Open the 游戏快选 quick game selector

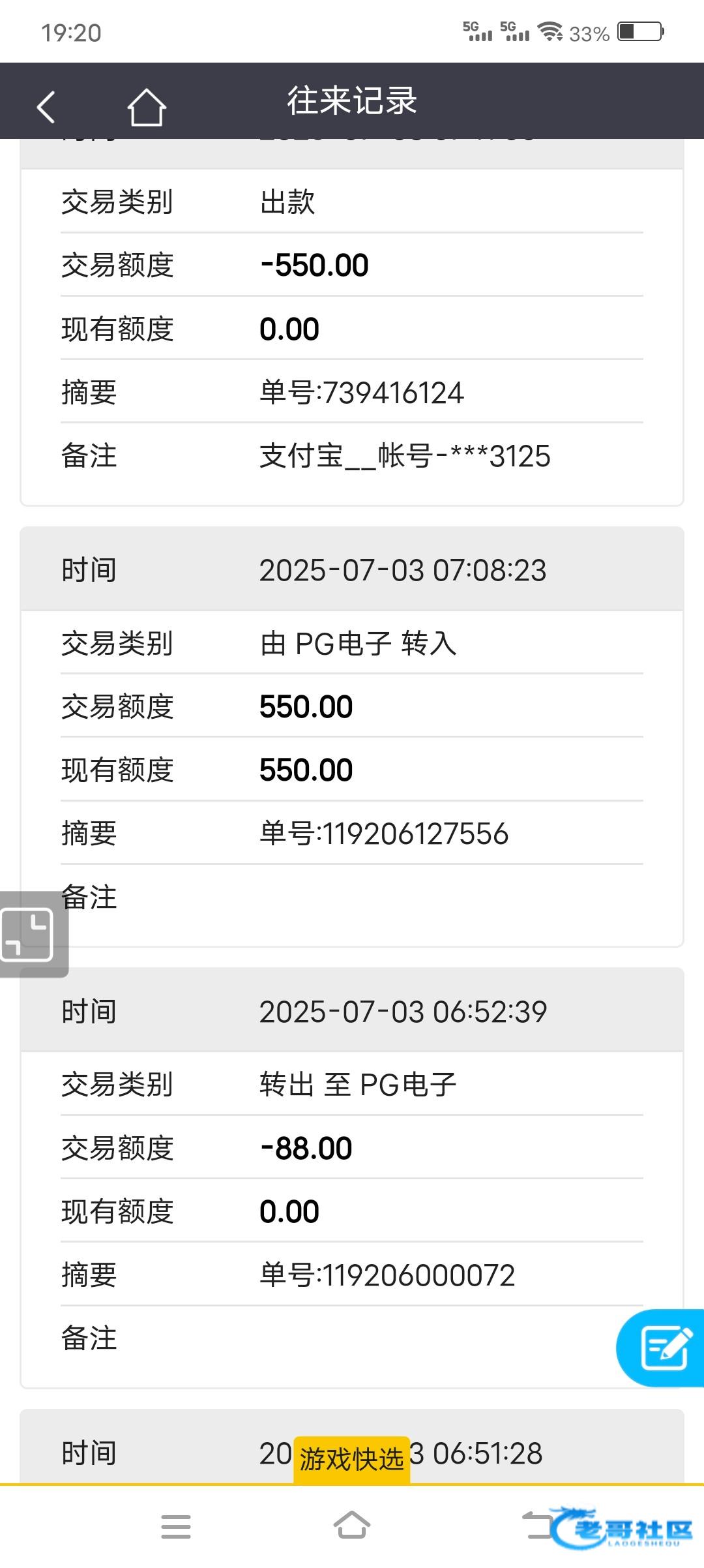(x=351, y=1460)
